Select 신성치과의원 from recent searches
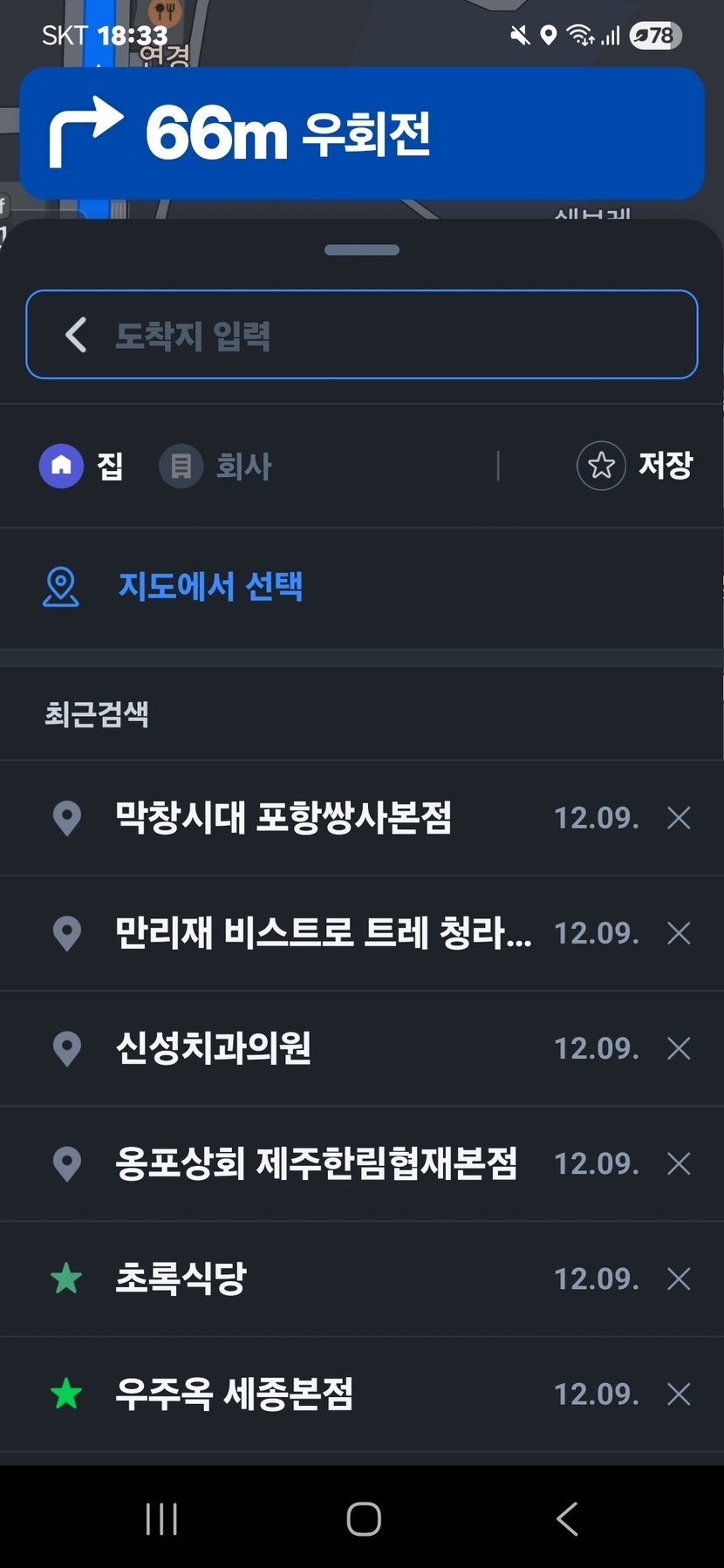Viewport: 724px width, 1568px height. (214, 1048)
